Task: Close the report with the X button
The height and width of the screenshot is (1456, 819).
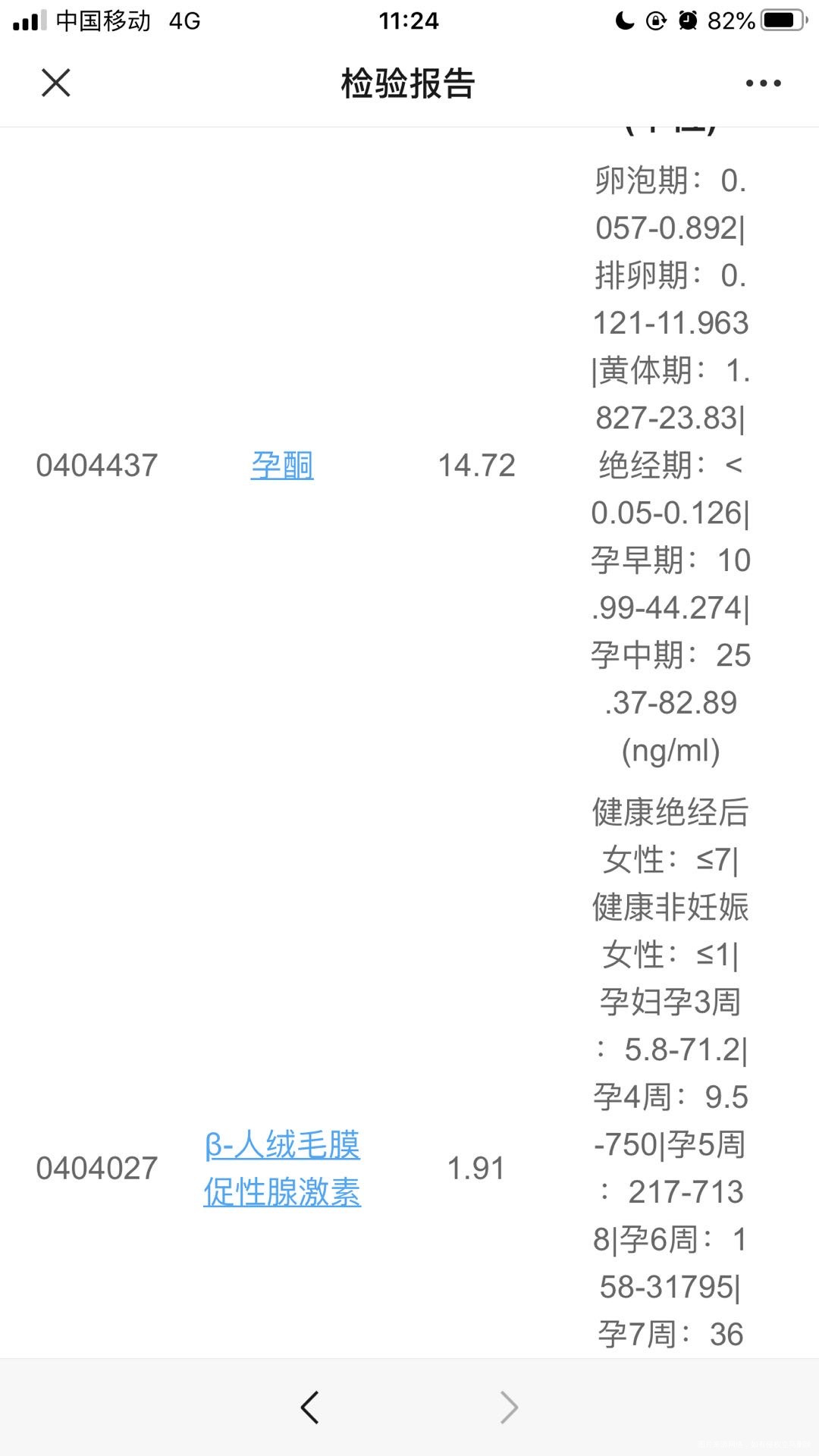Action: click(55, 83)
